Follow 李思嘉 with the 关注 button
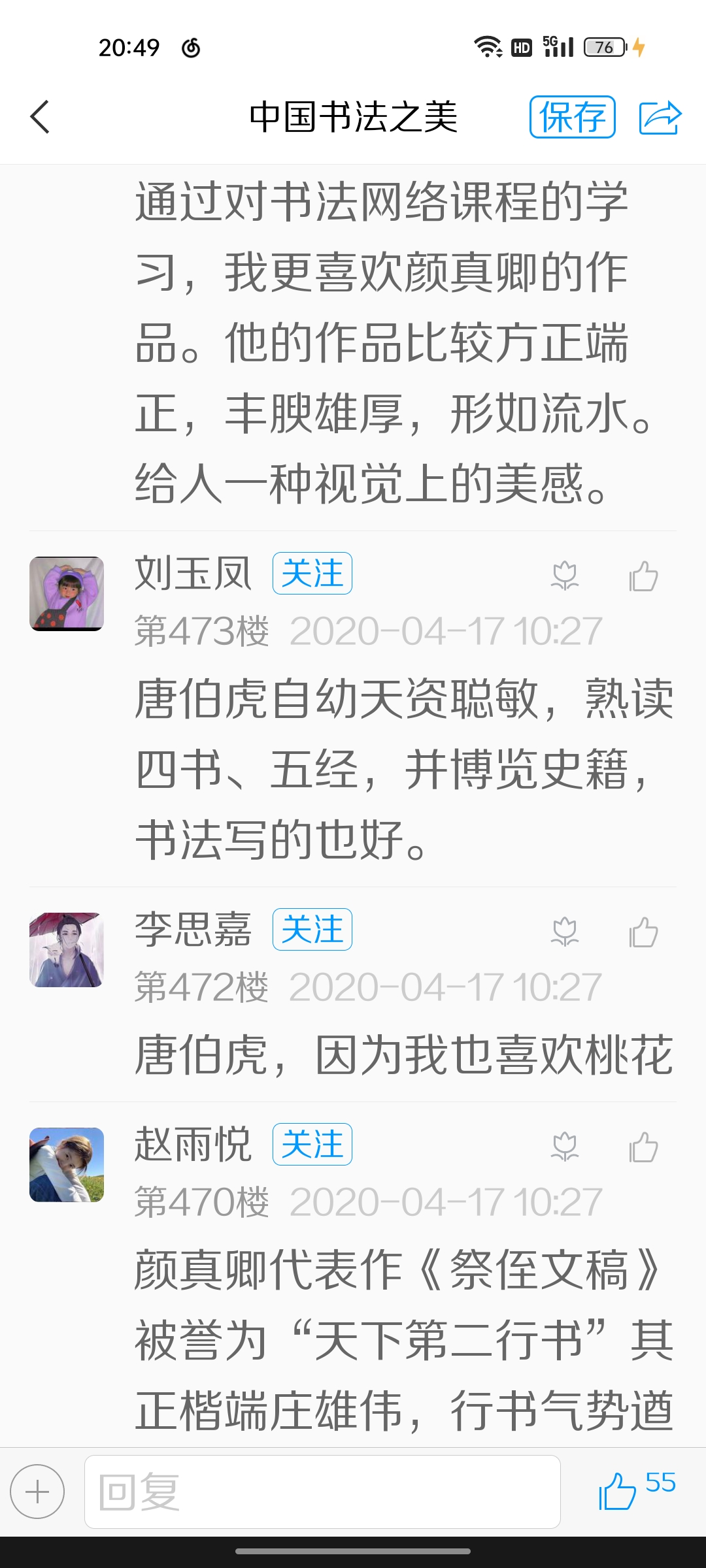 point(312,930)
